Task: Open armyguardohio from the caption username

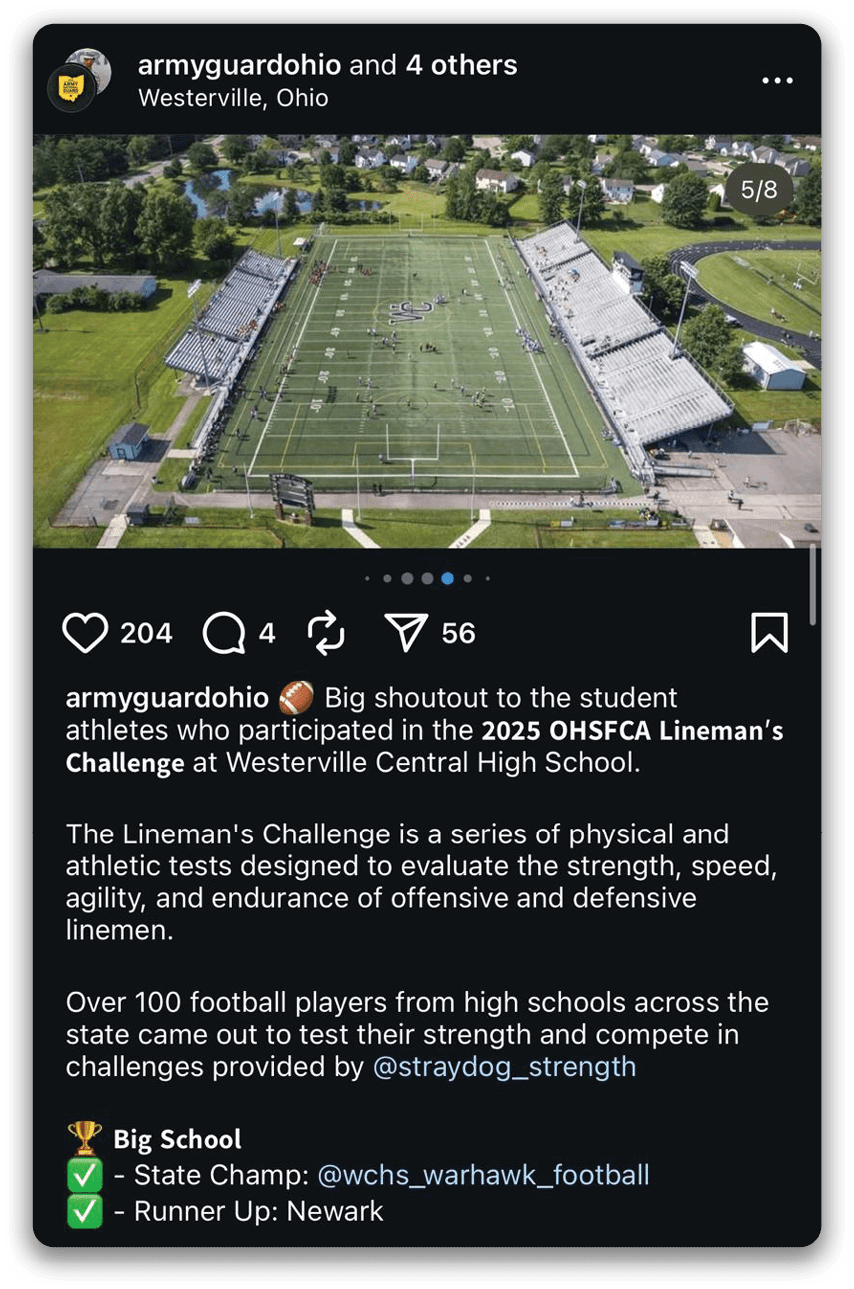Action: coord(167,698)
